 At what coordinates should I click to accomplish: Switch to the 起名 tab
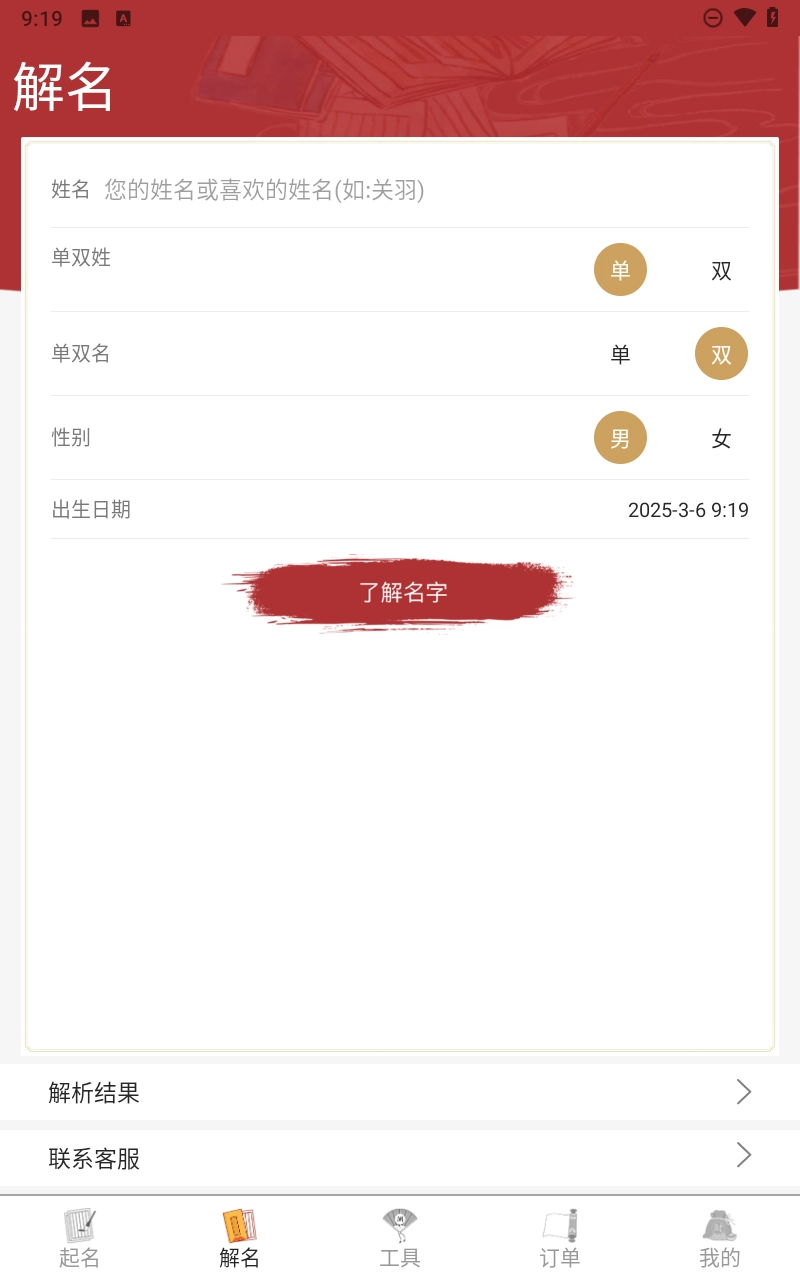[80, 1238]
